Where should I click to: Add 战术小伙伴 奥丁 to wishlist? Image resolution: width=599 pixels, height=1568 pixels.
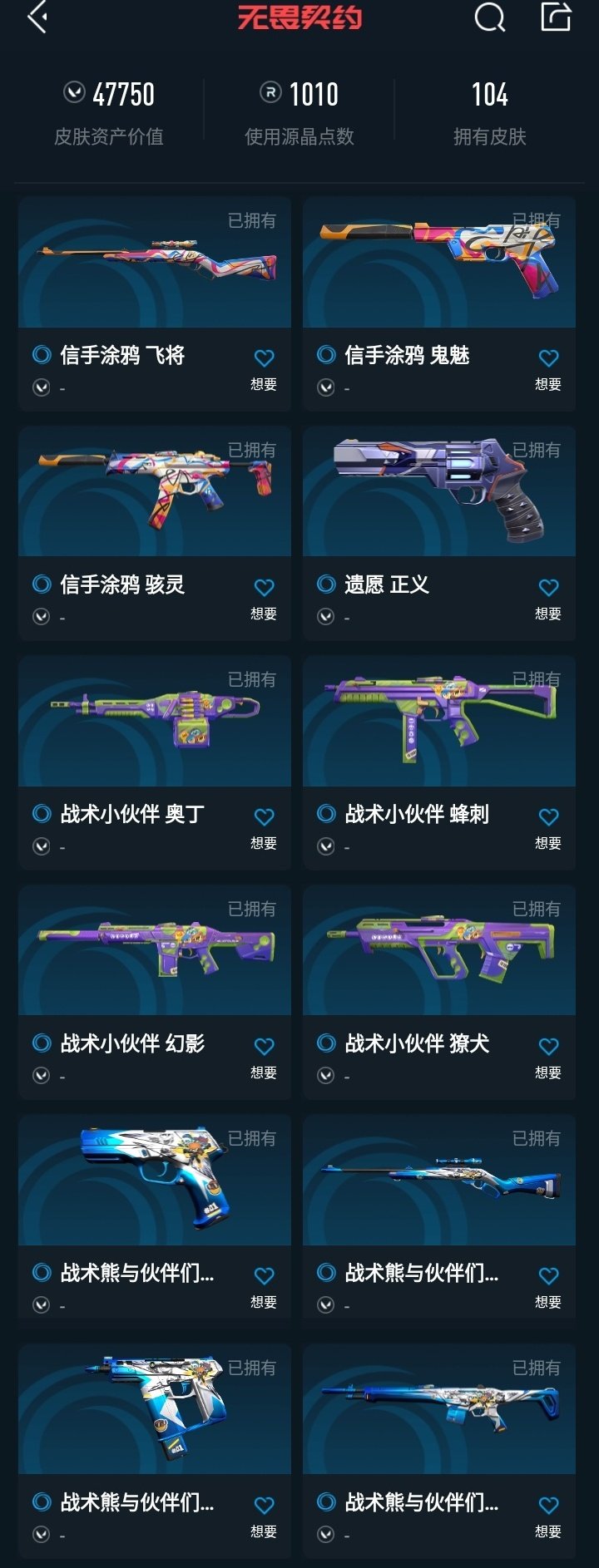click(264, 818)
